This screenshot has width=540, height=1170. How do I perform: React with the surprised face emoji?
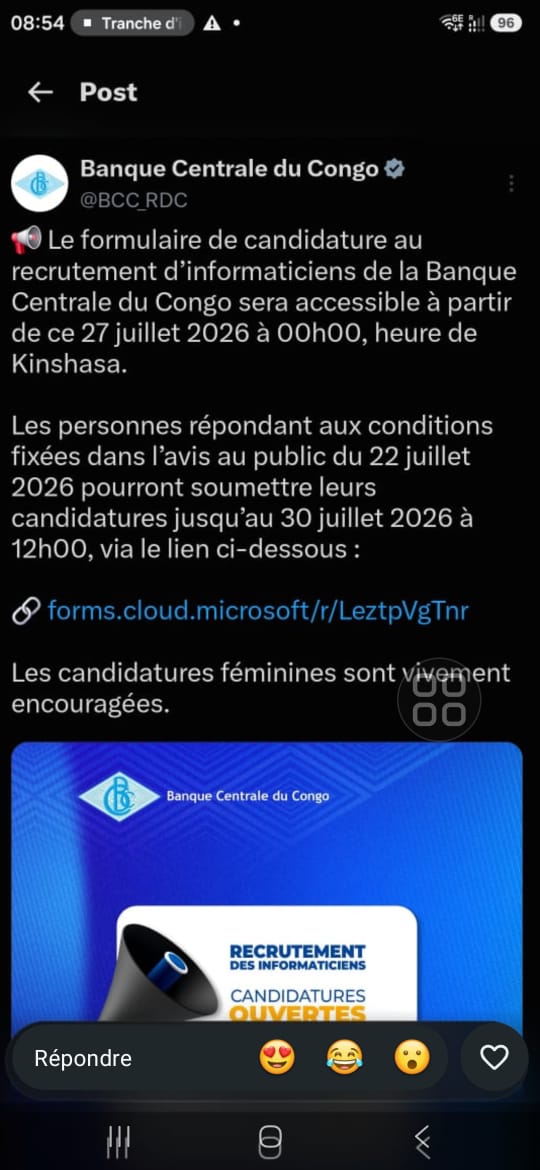[412, 1057]
